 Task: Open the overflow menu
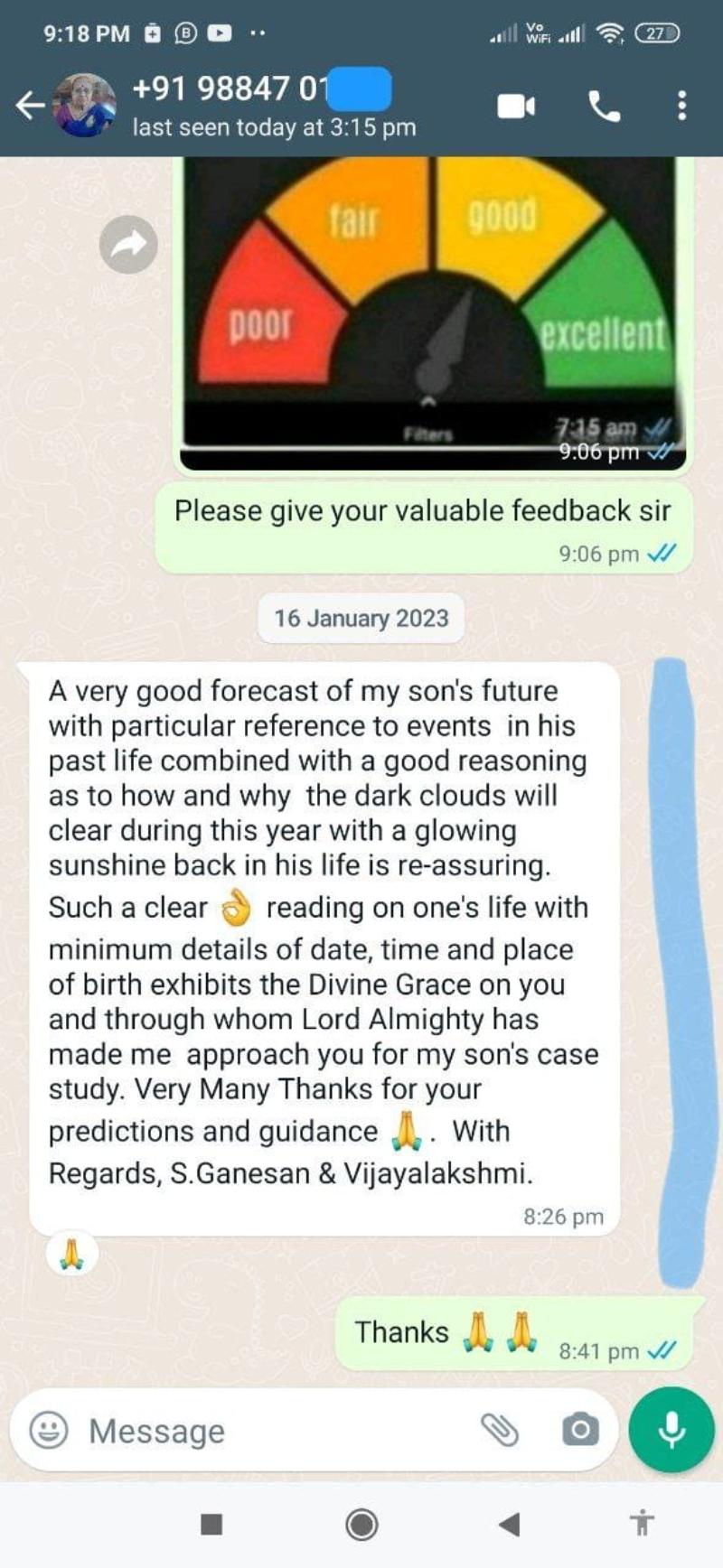[681, 107]
